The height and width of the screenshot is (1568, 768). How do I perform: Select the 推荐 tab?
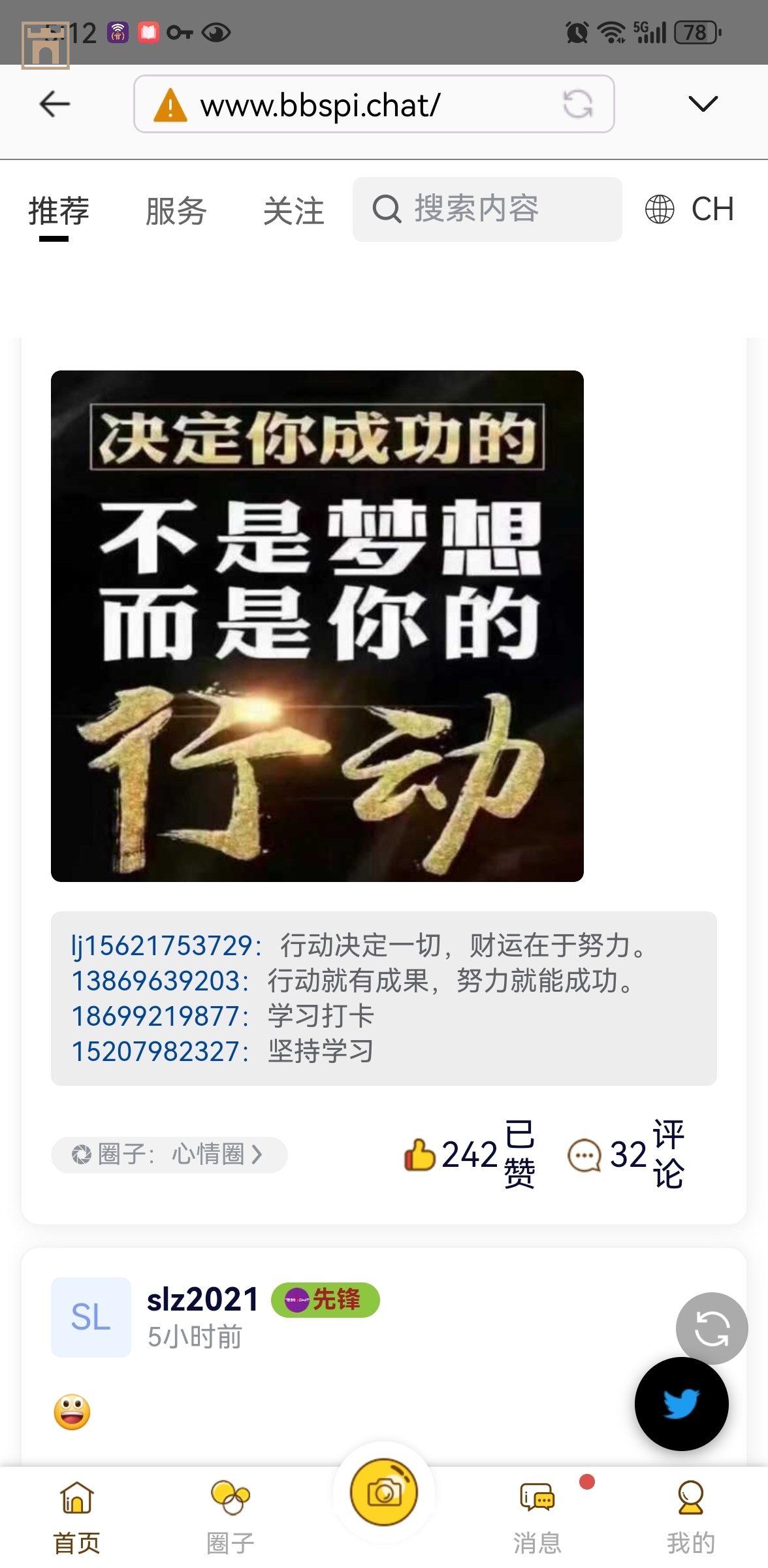click(x=58, y=211)
